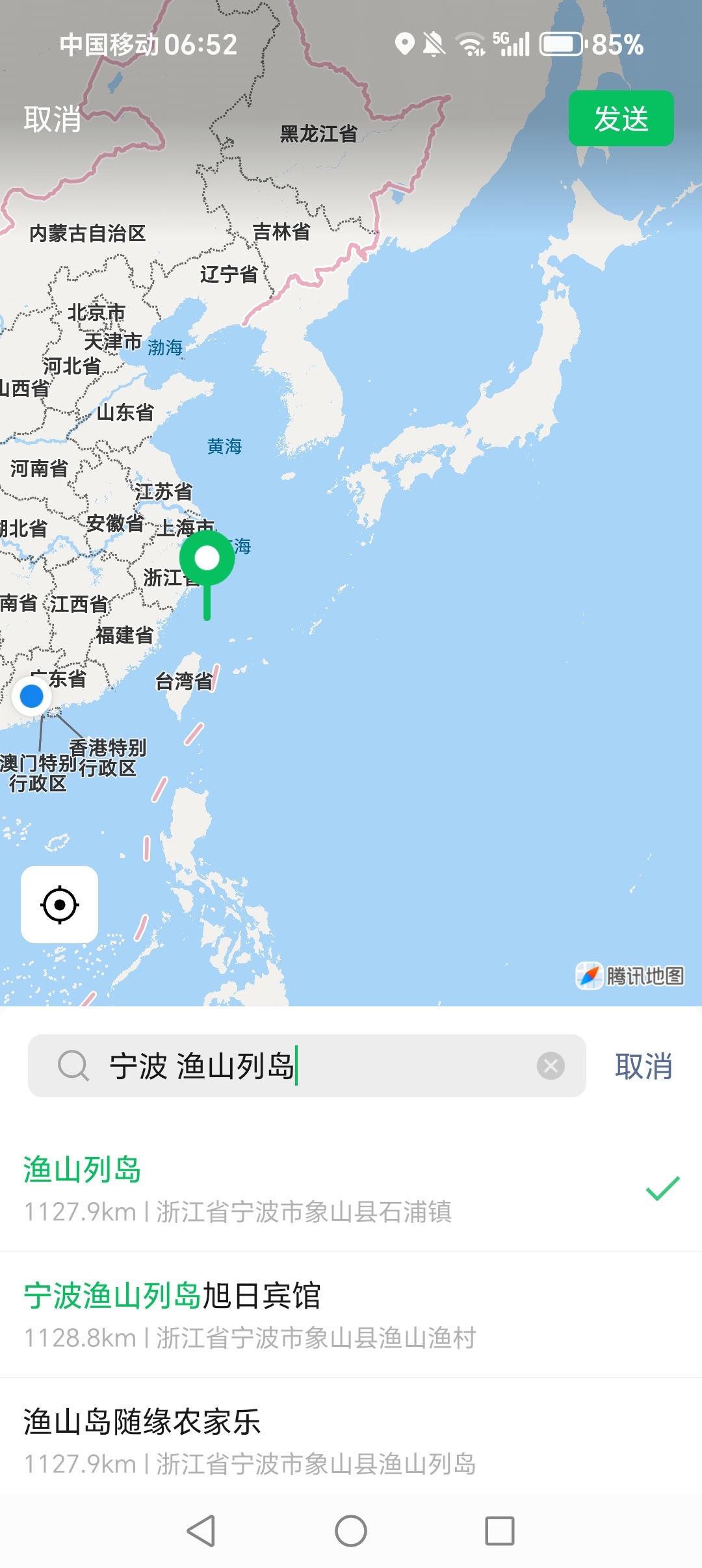Open recent apps from navigation bar
The height and width of the screenshot is (1568, 702).
click(x=500, y=1530)
